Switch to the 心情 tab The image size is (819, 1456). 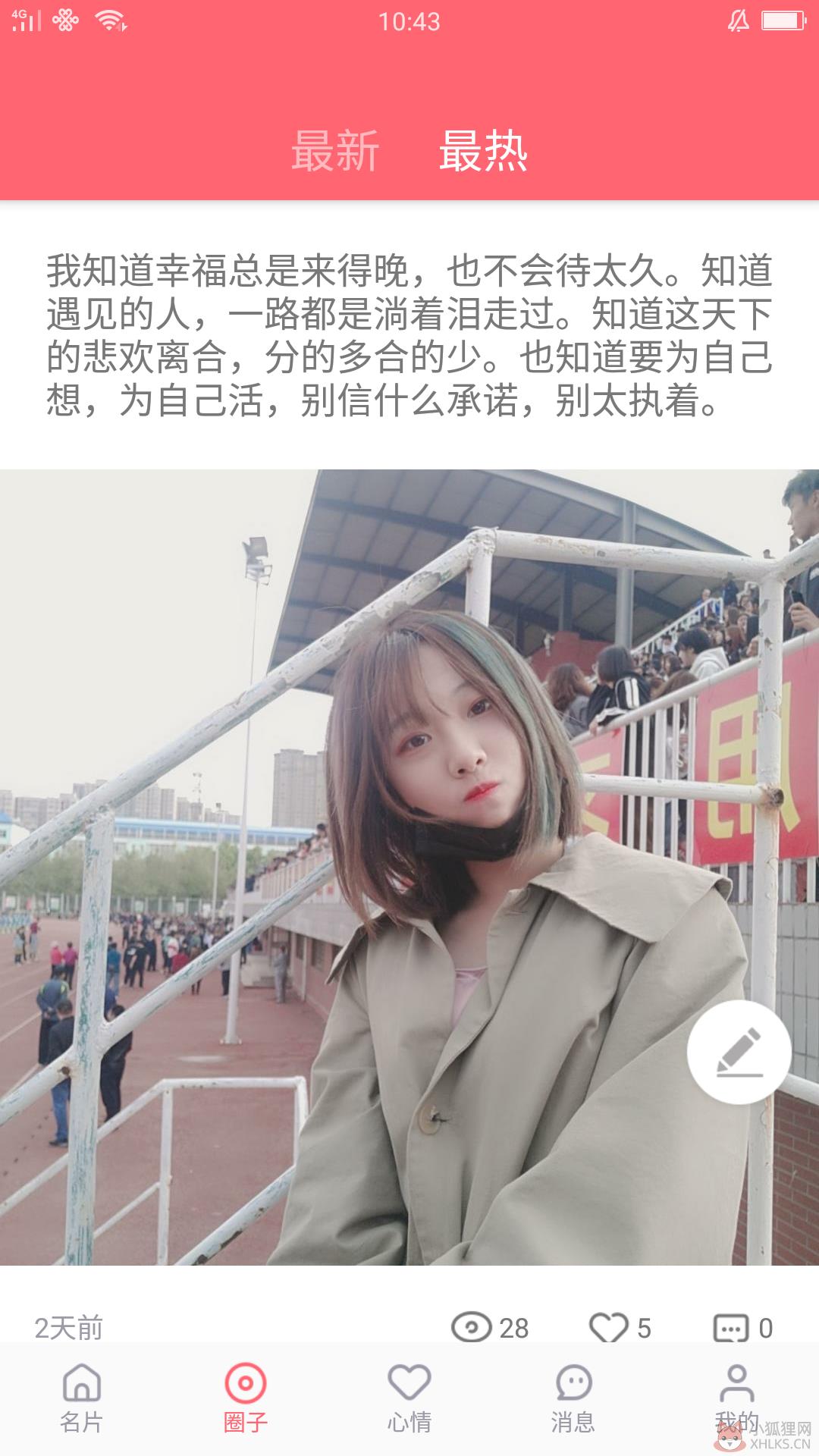tap(409, 1399)
